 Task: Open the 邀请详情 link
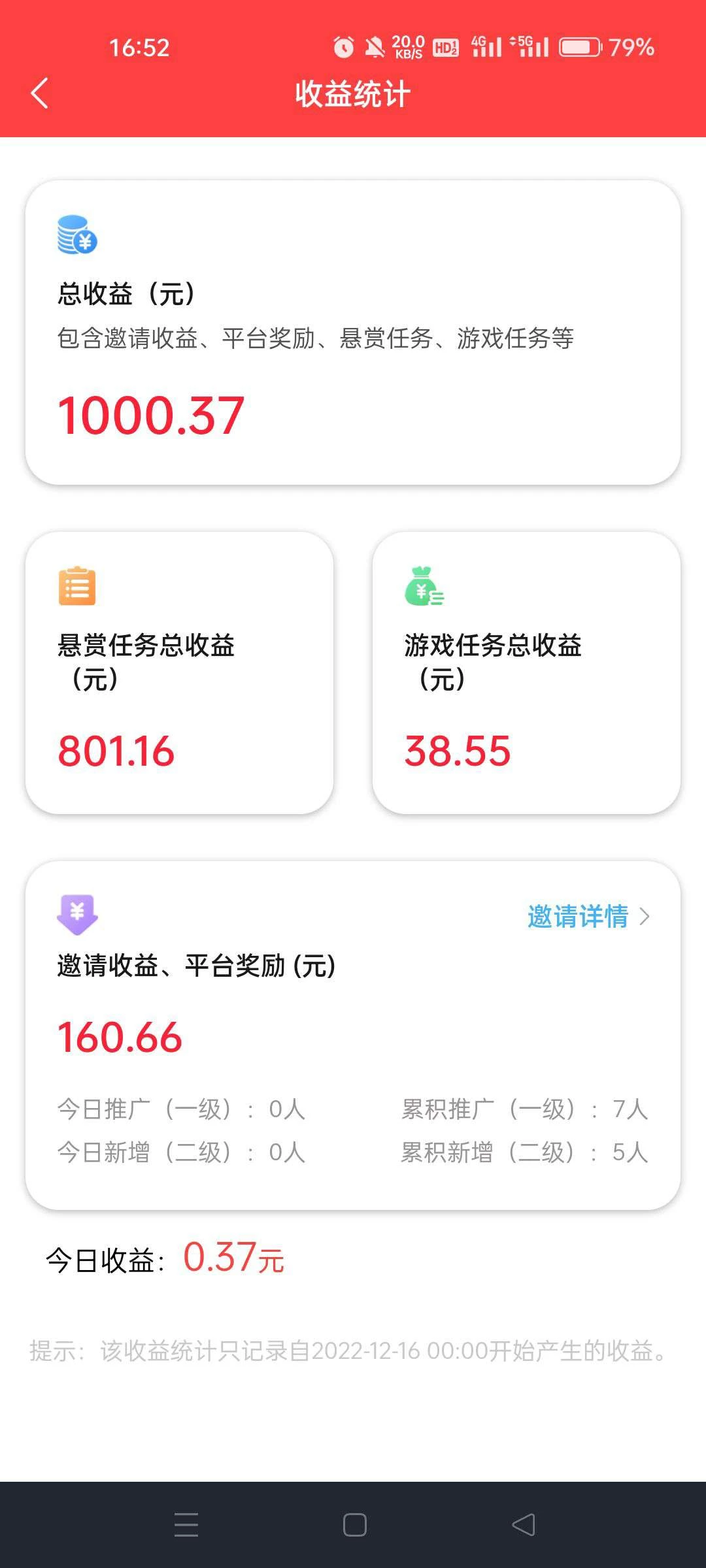(587, 916)
